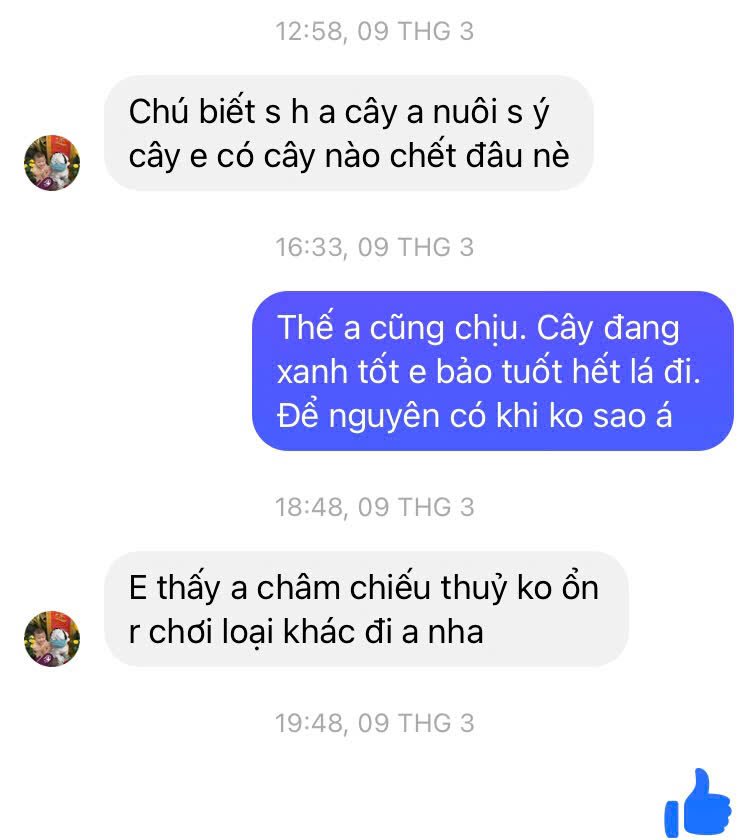Open sender's avatar beside "Chú biết" message

[x=51, y=162]
